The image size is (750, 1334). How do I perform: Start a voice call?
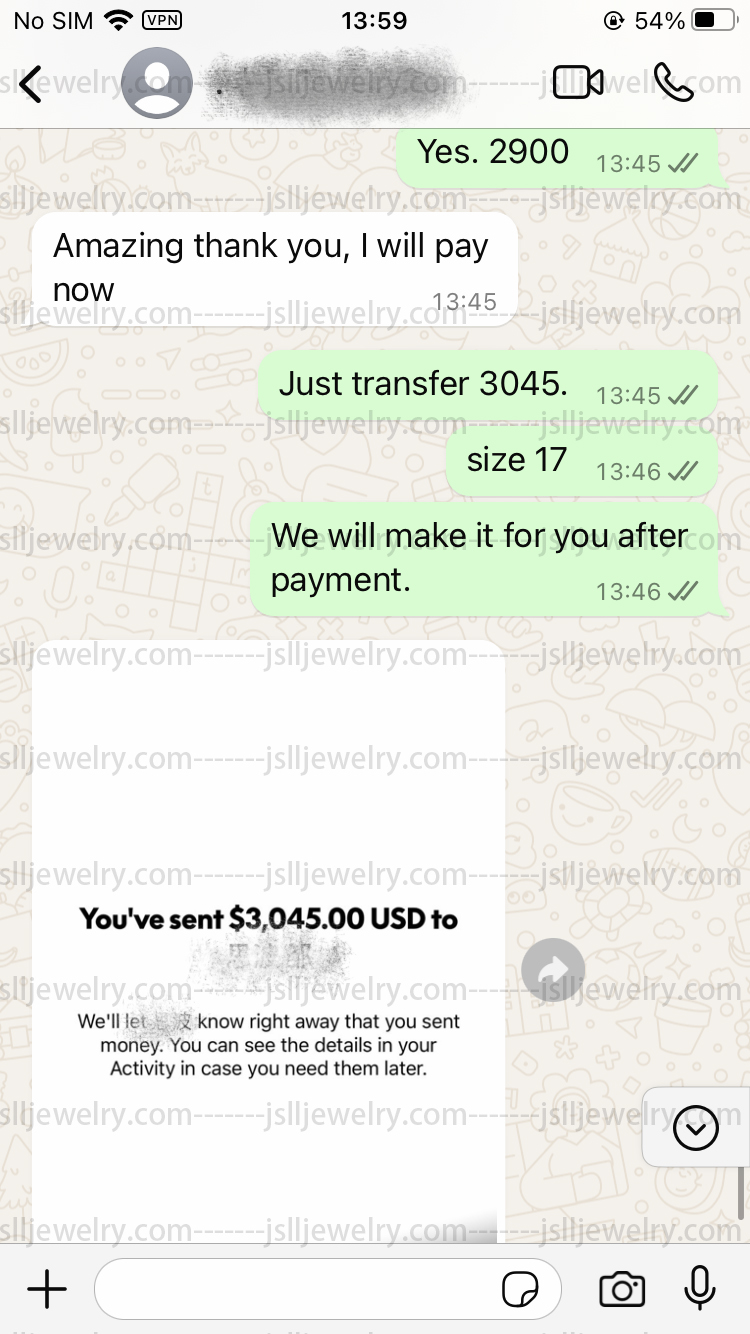tap(673, 83)
